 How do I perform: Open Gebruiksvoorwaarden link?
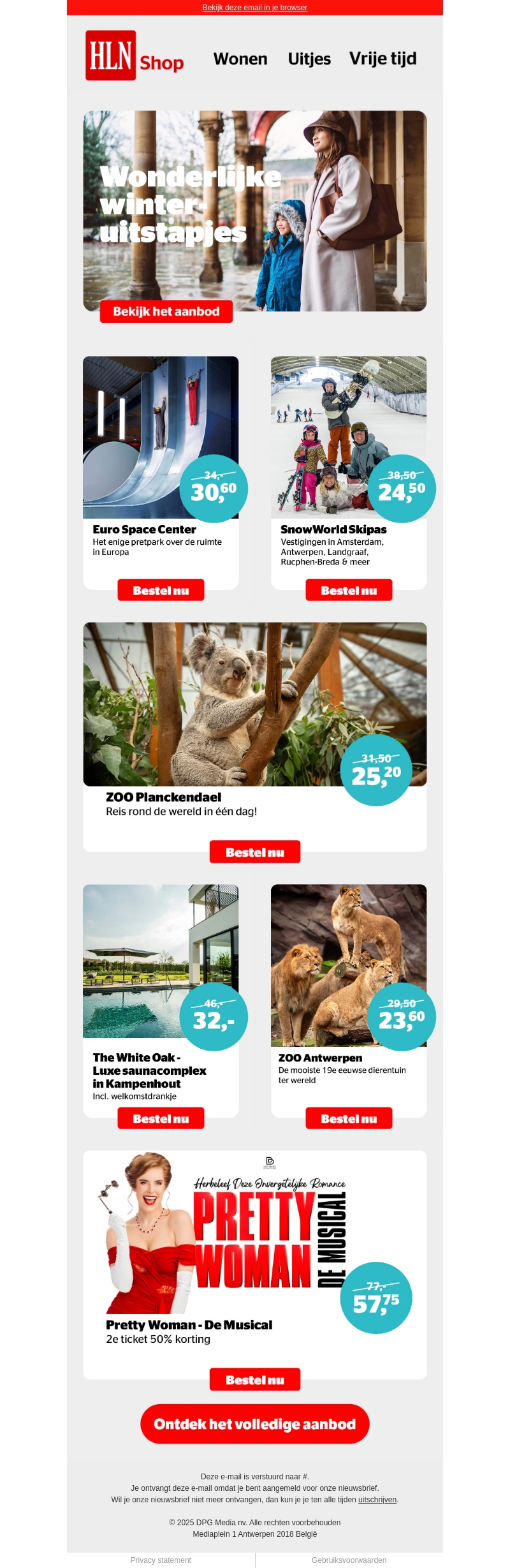[x=349, y=1560]
